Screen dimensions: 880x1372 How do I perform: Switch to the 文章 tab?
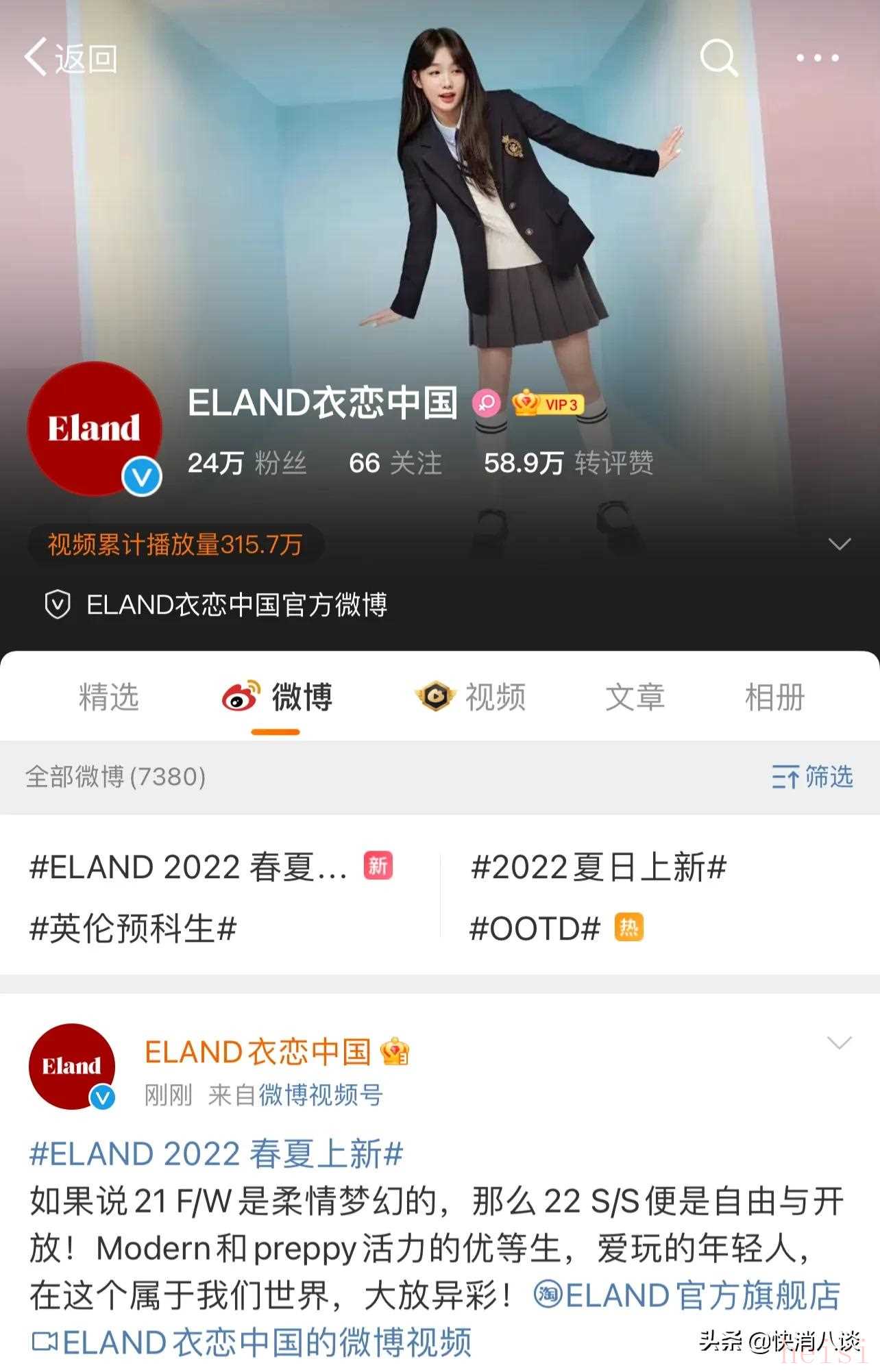(635, 697)
